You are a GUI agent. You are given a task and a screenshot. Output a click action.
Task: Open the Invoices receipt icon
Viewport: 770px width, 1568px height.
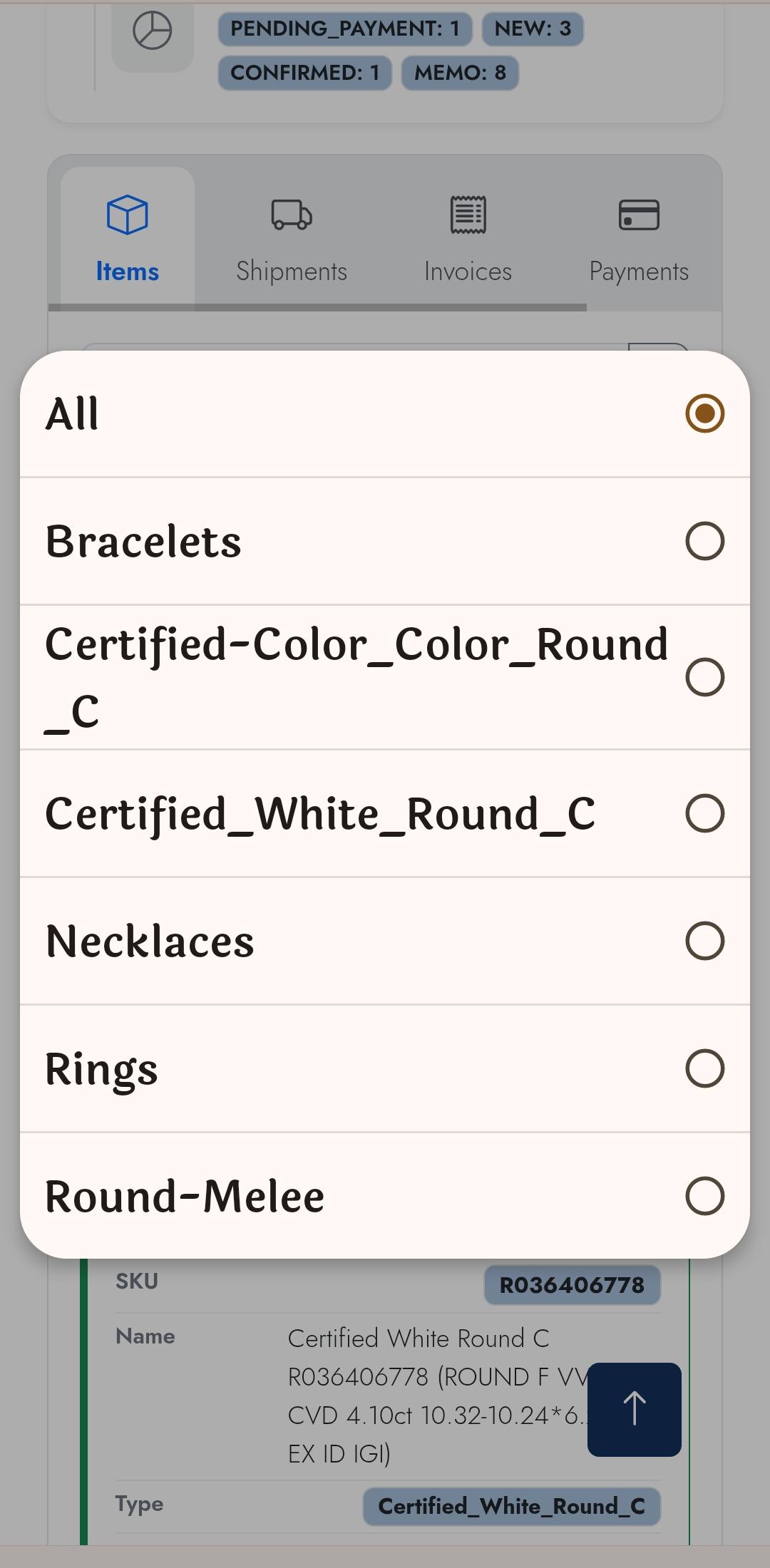467,215
